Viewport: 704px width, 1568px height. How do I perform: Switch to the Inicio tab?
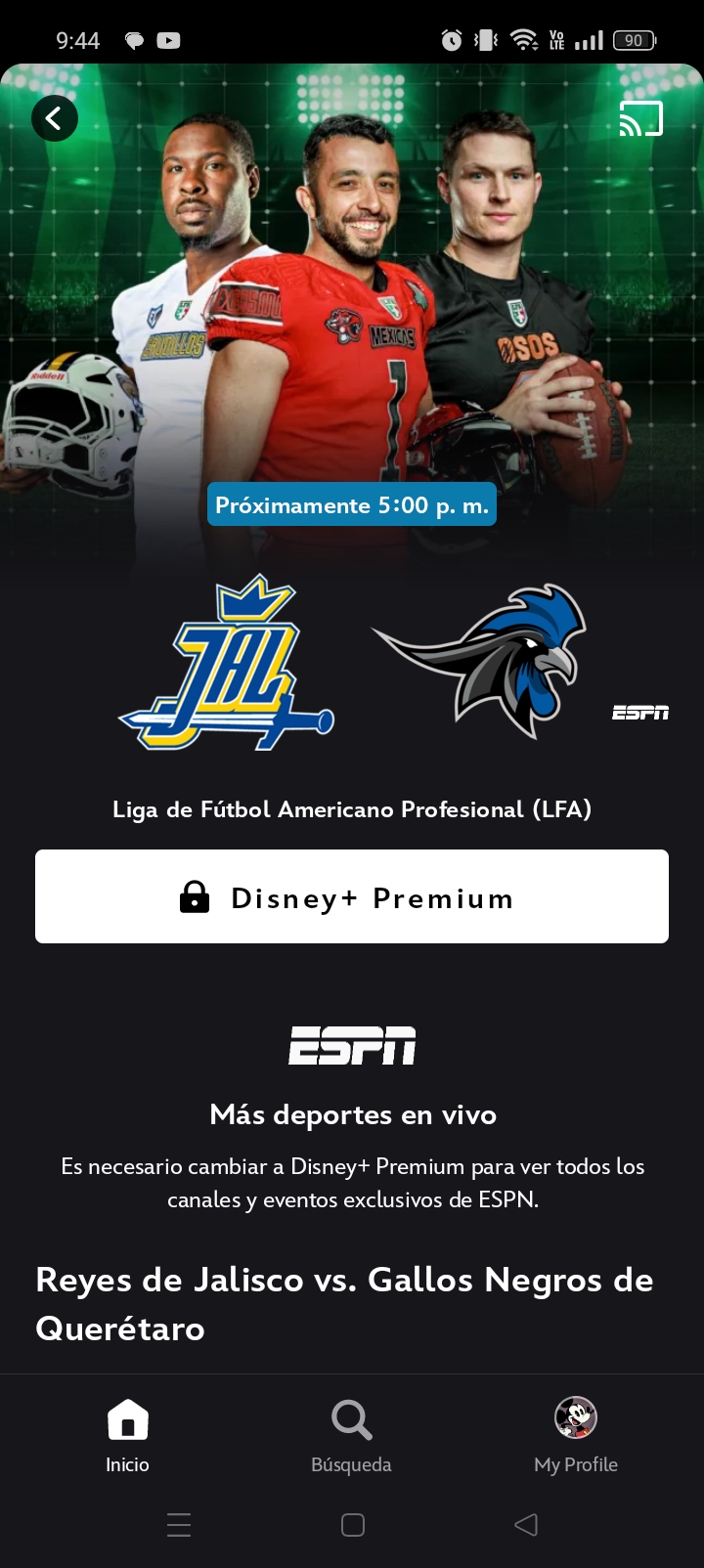[x=127, y=1435]
